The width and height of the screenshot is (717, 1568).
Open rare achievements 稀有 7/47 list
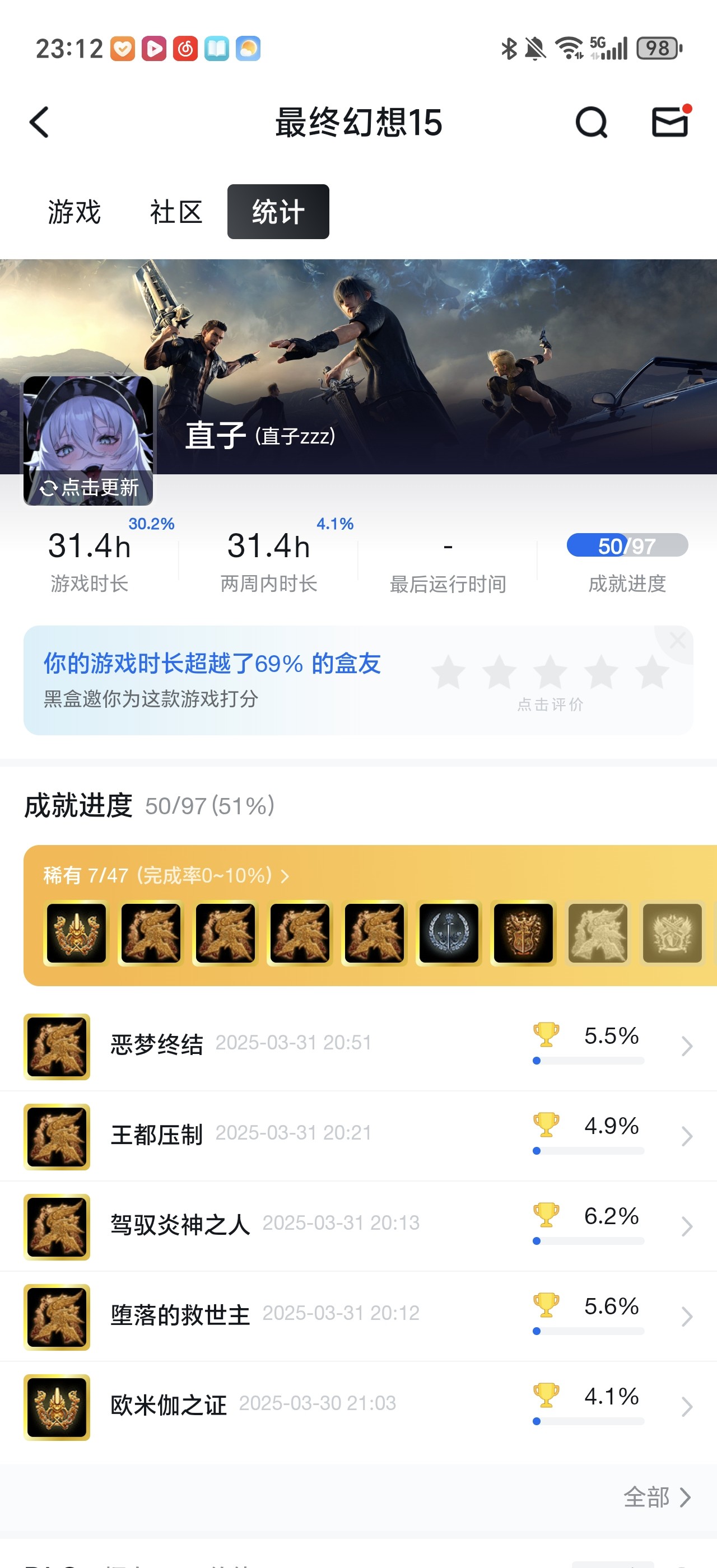point(166,875)
